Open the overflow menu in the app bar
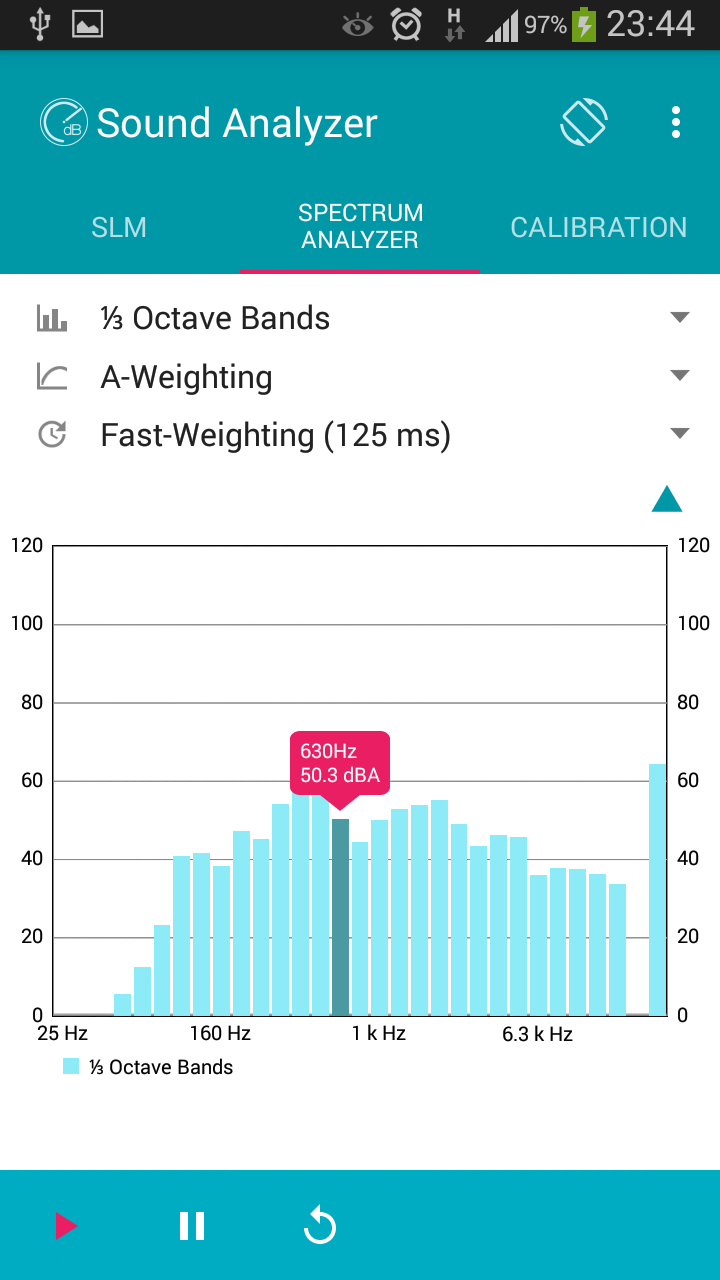 click(x=676, y=122)
